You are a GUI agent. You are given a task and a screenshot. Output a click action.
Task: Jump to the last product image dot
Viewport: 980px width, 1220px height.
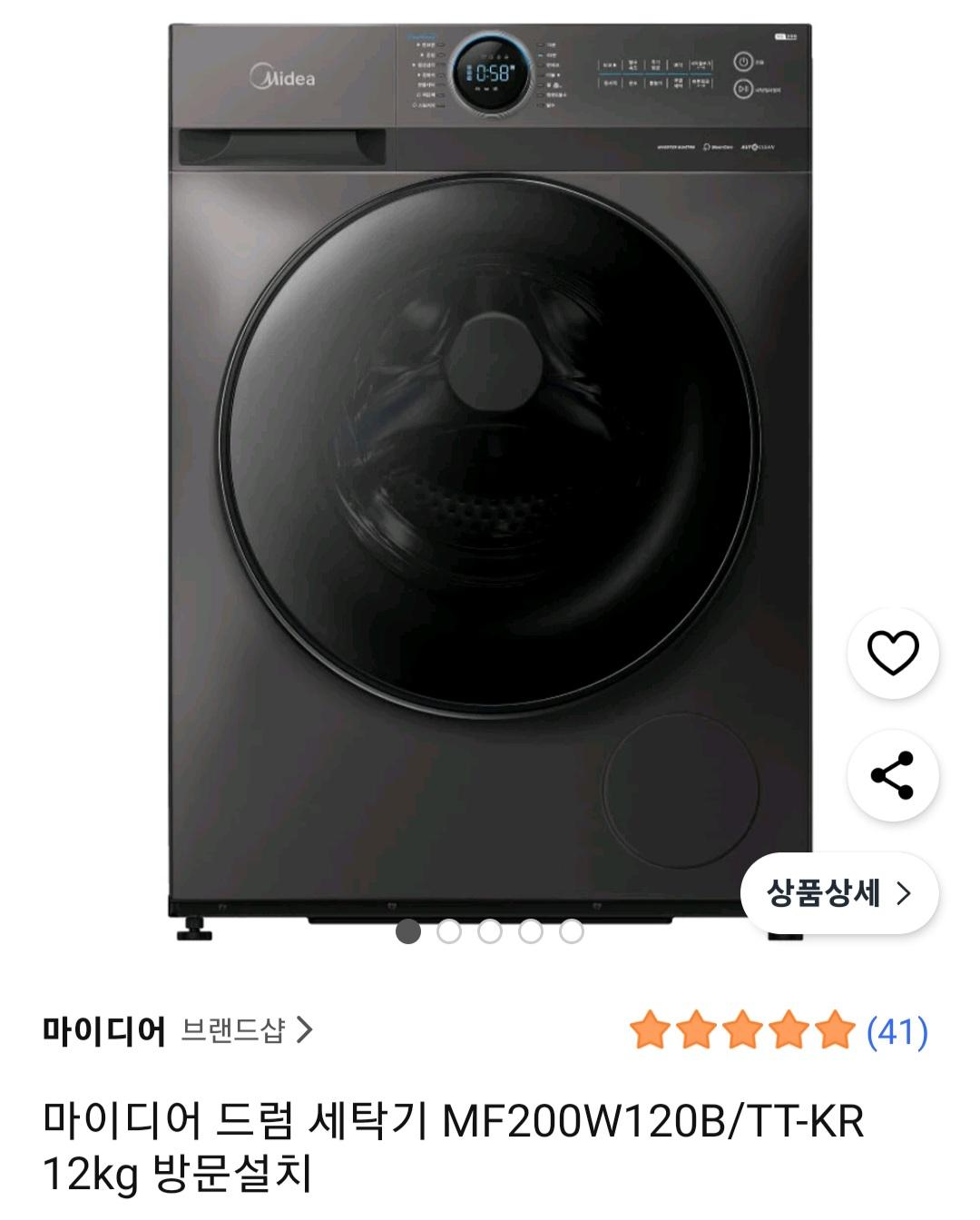tap(571, 932)
